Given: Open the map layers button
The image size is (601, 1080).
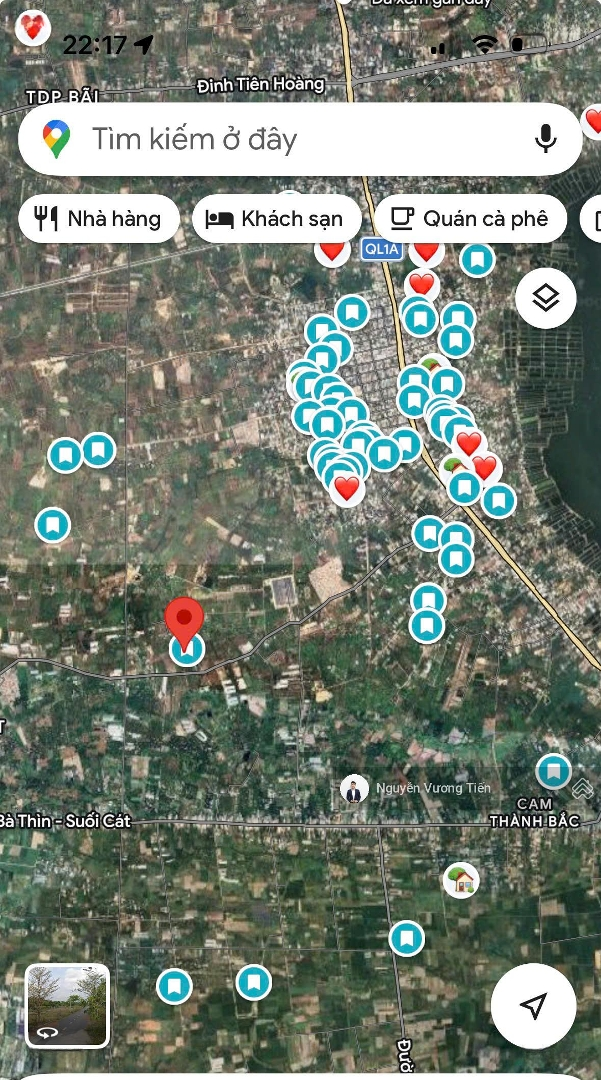Looking at the screenshot, I should 545,297.
